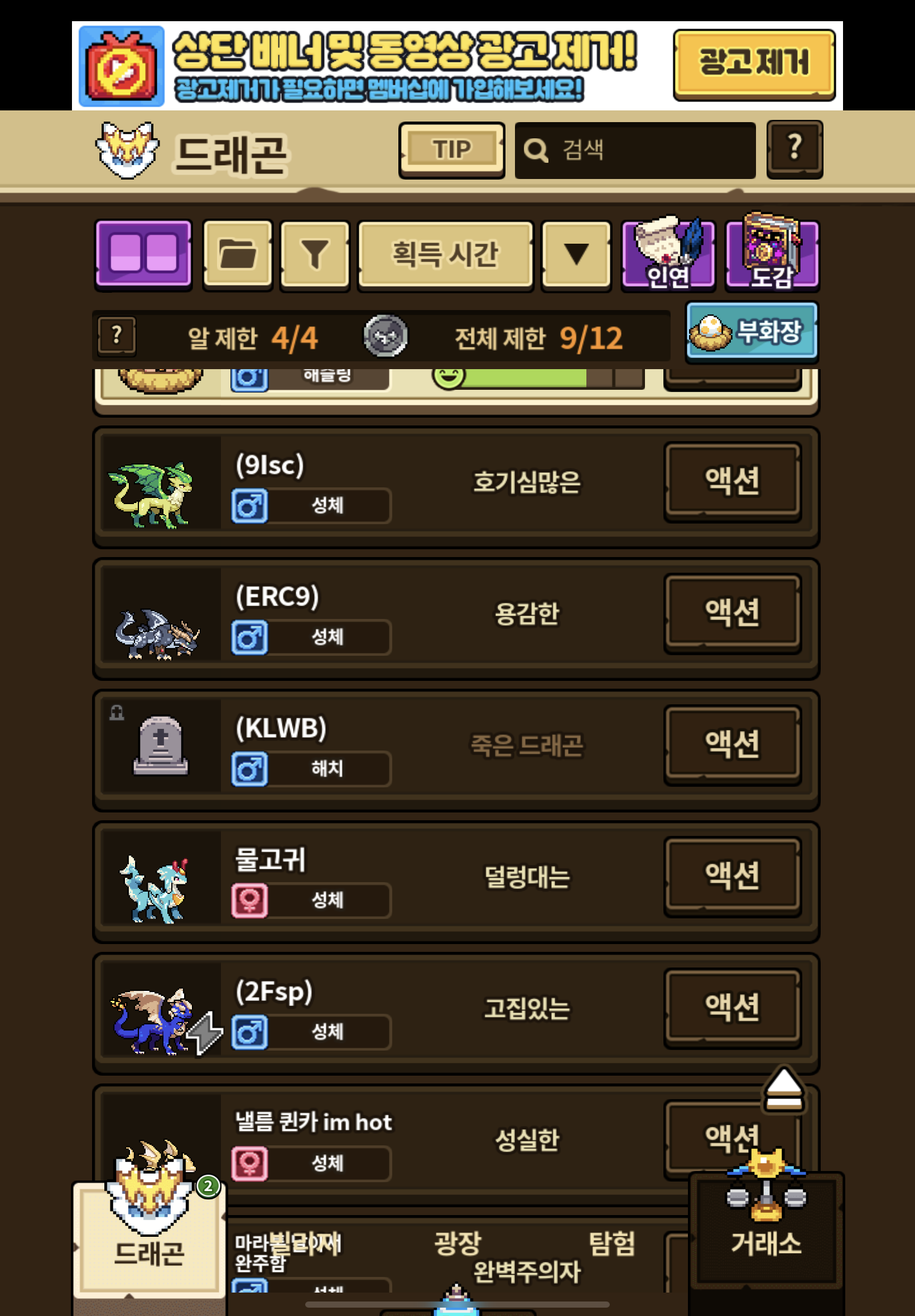Open the filter funnel button

pos(315,254)
